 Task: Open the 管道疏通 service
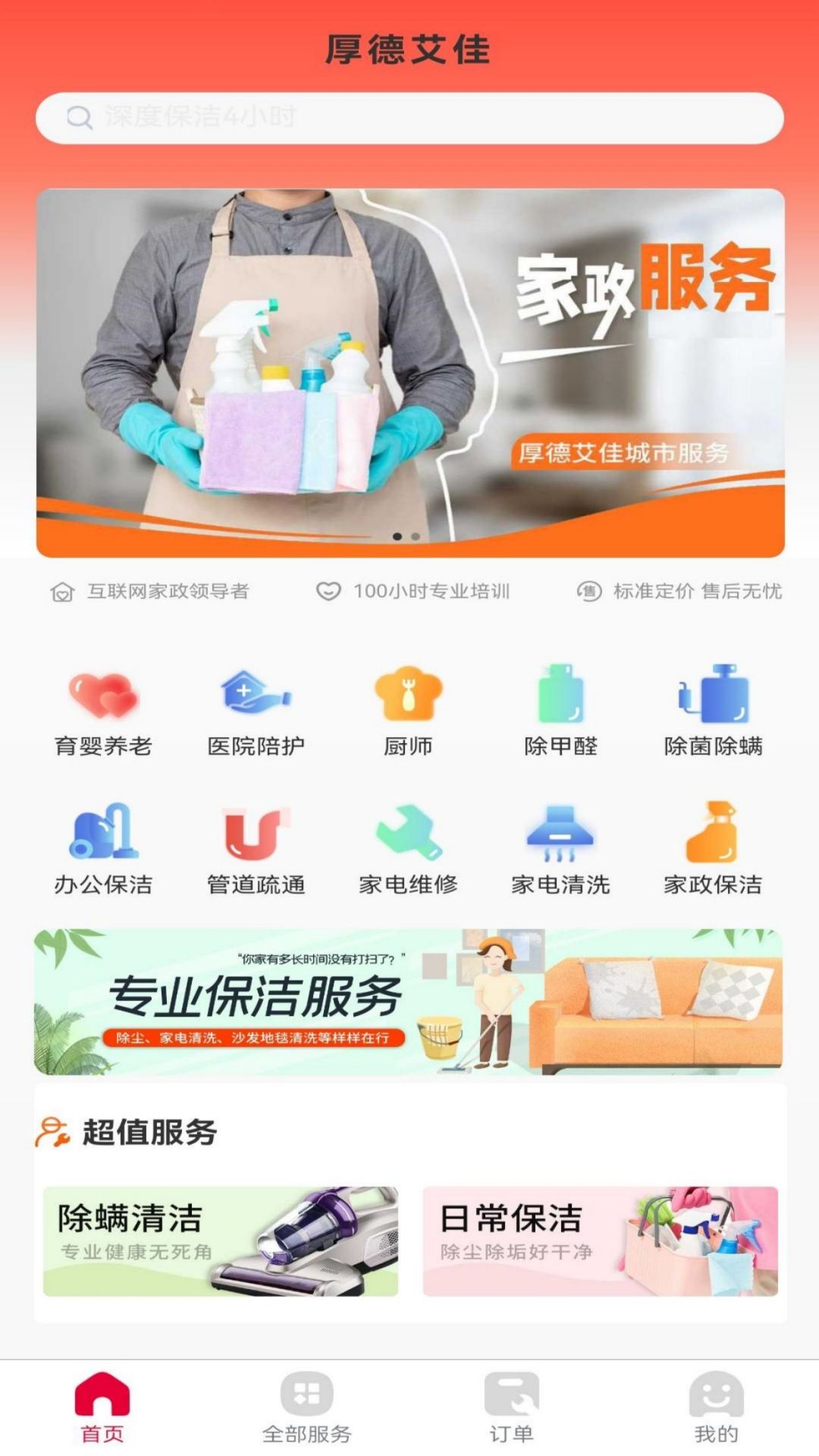click(256, 849)
